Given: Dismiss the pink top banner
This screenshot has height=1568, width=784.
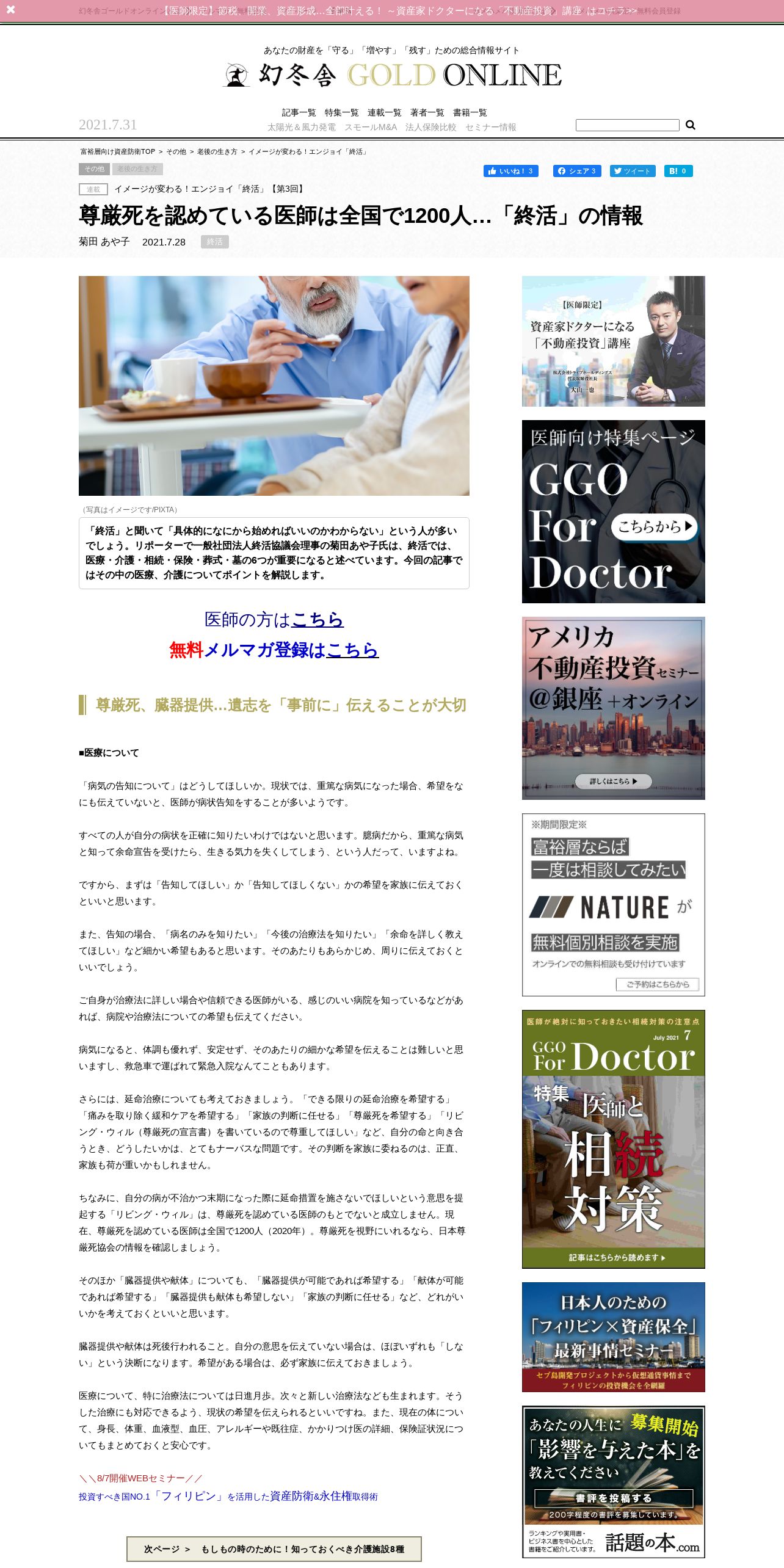Looking at the screenshot, I should 10,10.
